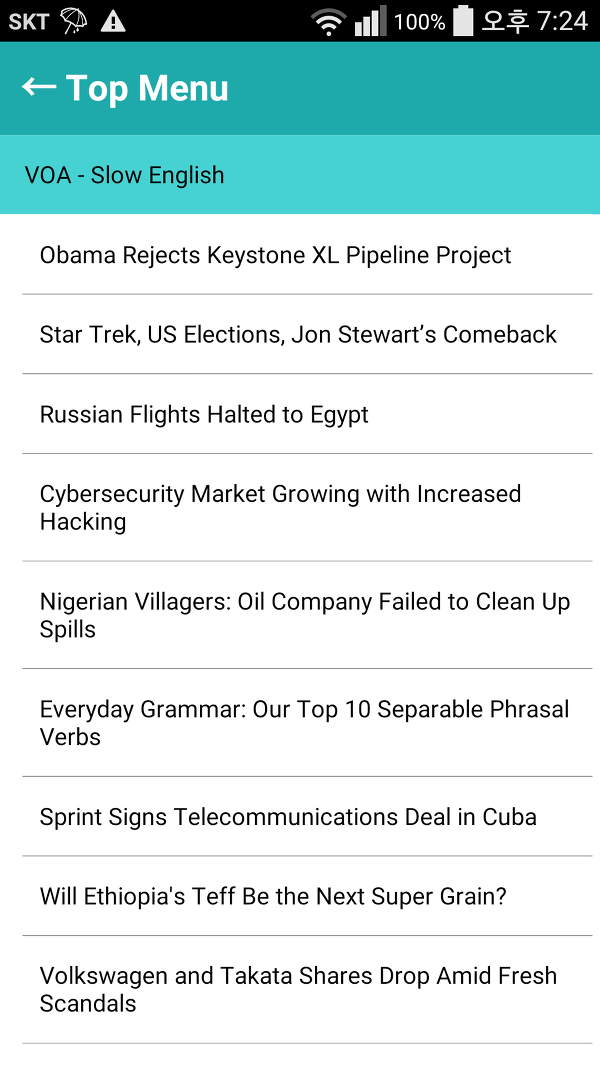Open Obama Rejects Keystone XL Pipeline article
Image resolution: width=600 pixels, height=1066 pixels.
tap(307, 255)
